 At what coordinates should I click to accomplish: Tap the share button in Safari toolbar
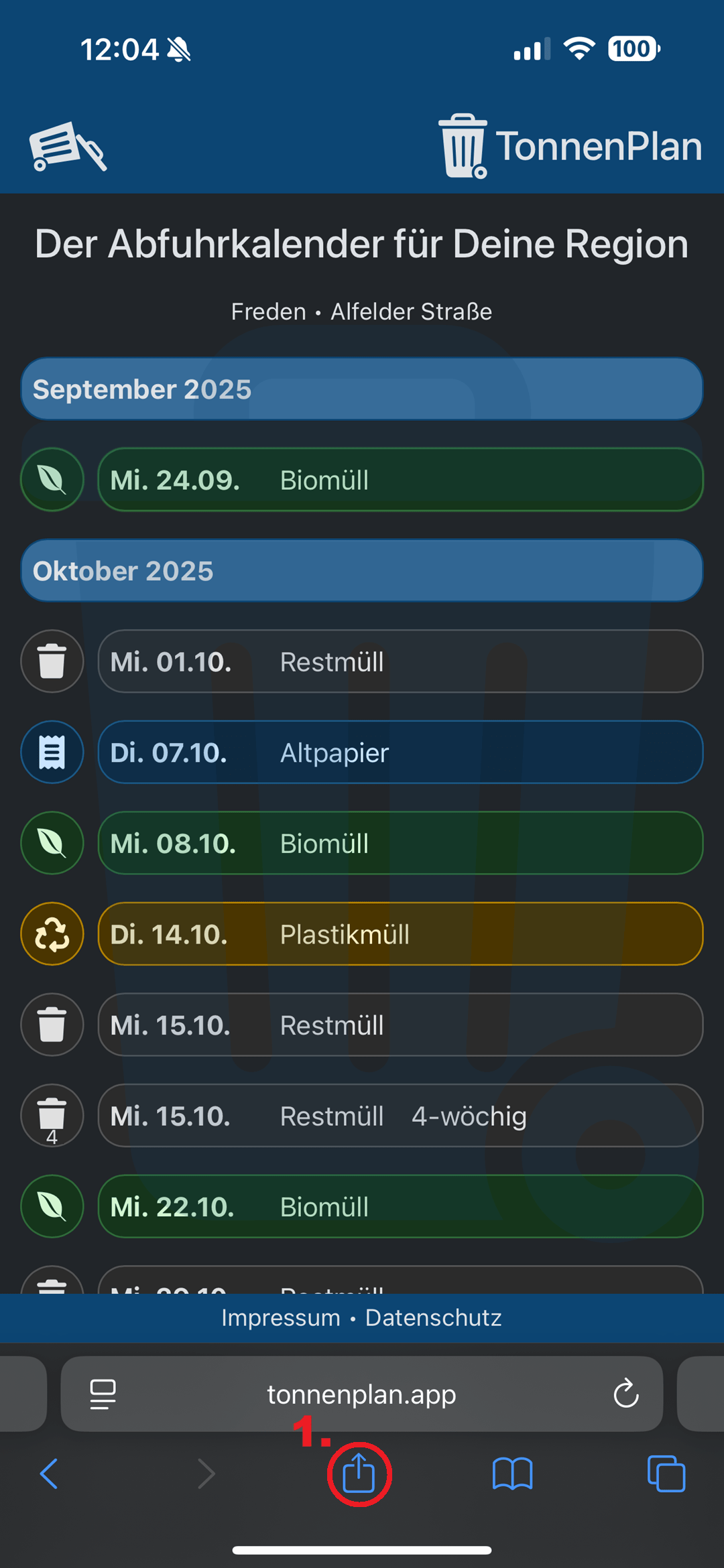click(x=359, y=1474)
